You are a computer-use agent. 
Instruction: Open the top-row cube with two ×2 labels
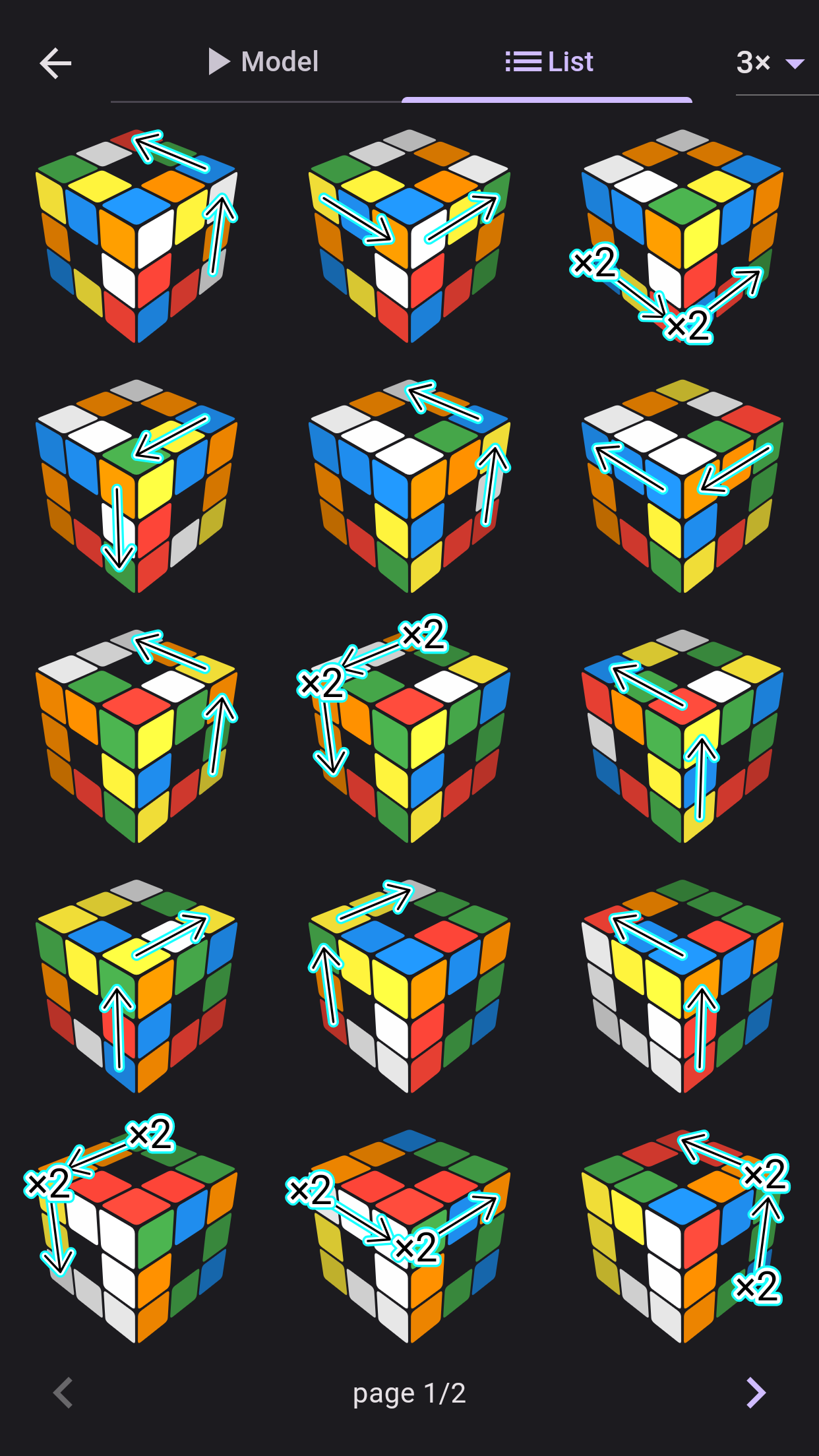click(682, 236)
